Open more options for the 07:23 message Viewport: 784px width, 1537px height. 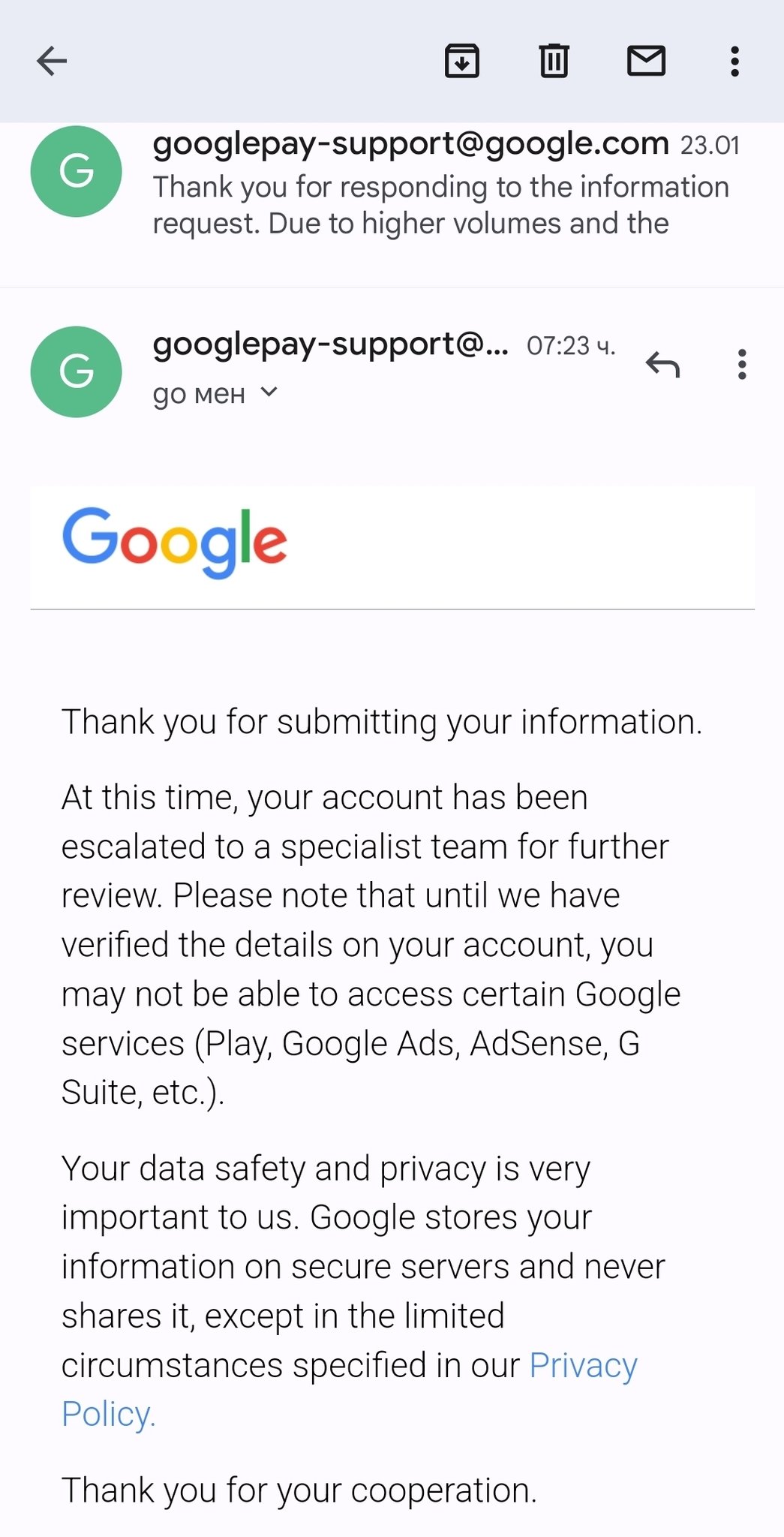click(x=741, y=365)
